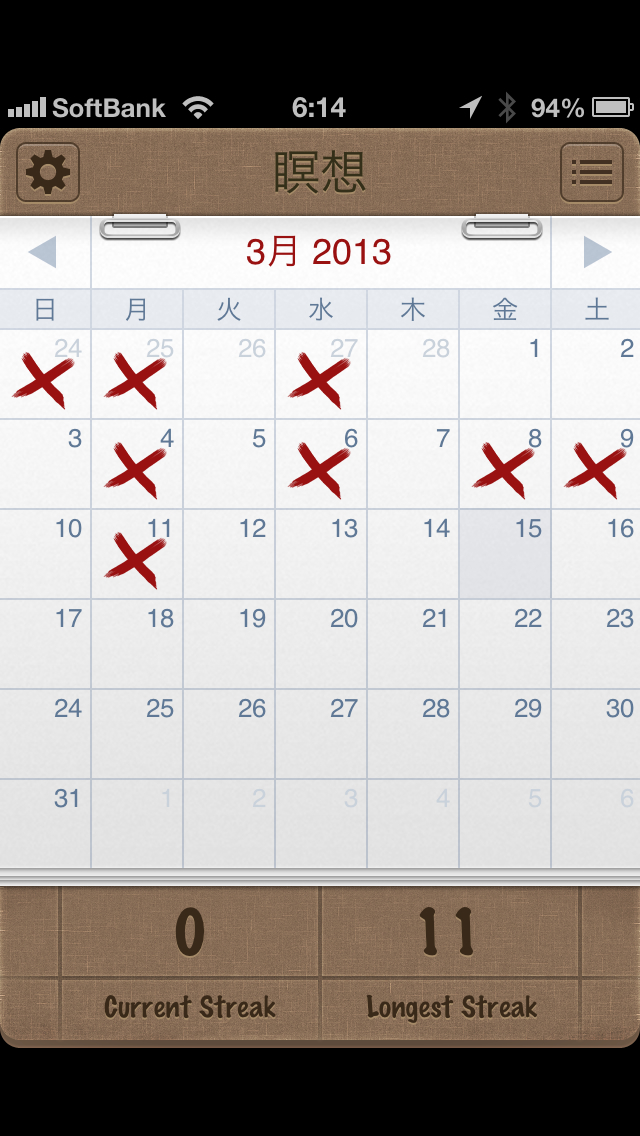Image resolution: width=640 pixels, height=1136 pixels.
Task: Select March 1 on the calendar
Action: (x=505, y=375)
